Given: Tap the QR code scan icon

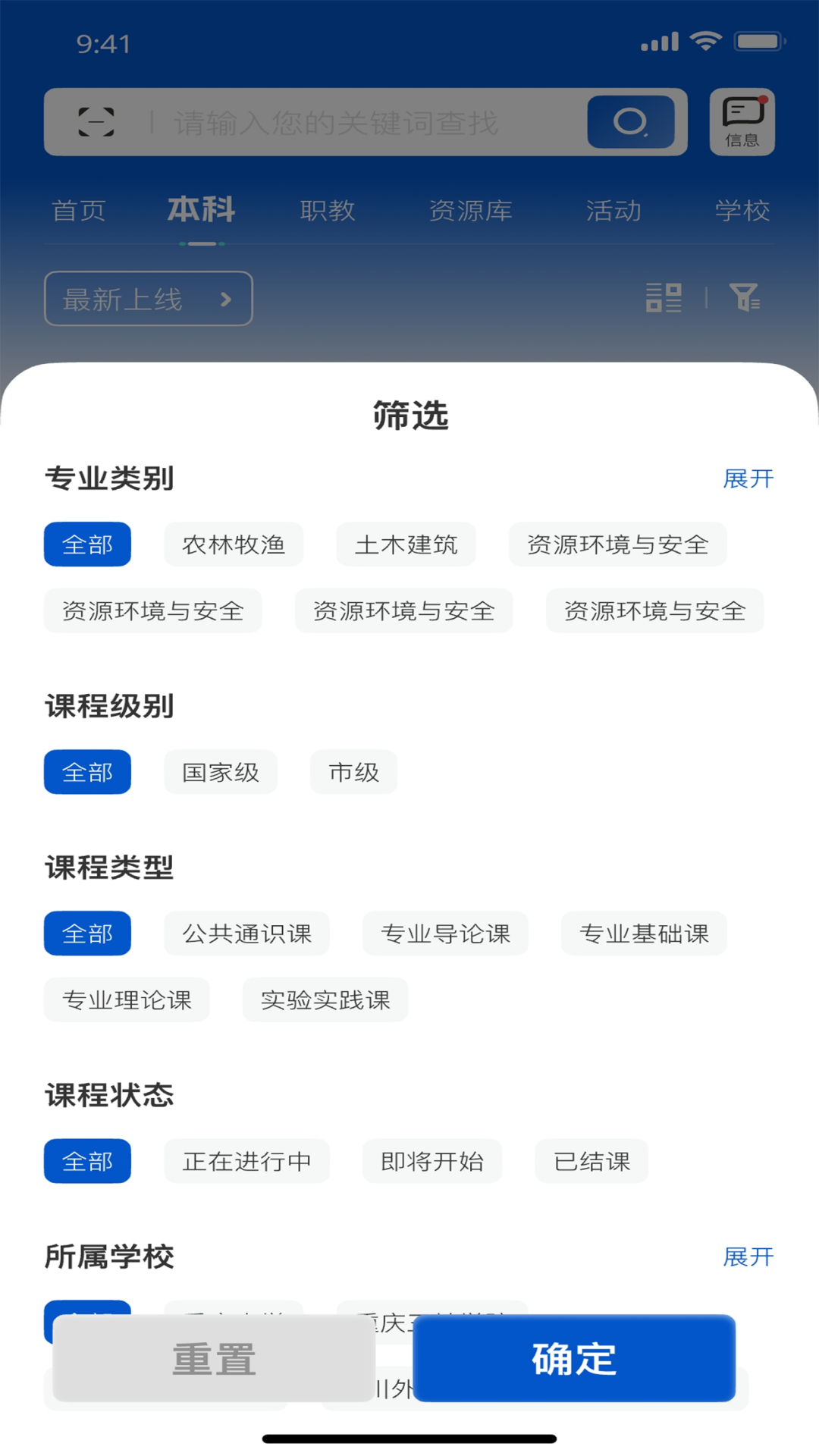Looking at the screenshot, I should 99,120.
